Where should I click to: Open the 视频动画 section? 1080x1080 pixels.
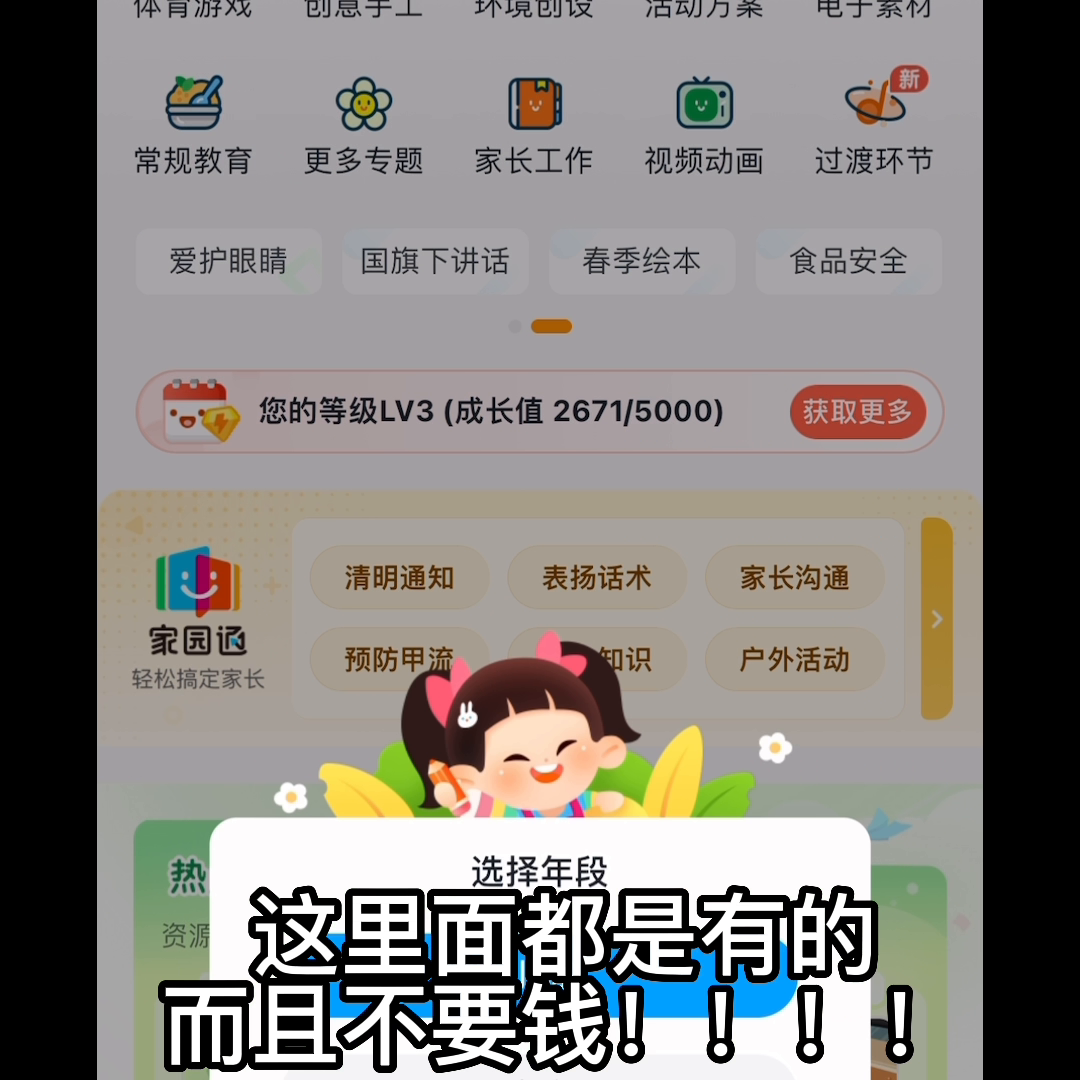coord(703,125)
